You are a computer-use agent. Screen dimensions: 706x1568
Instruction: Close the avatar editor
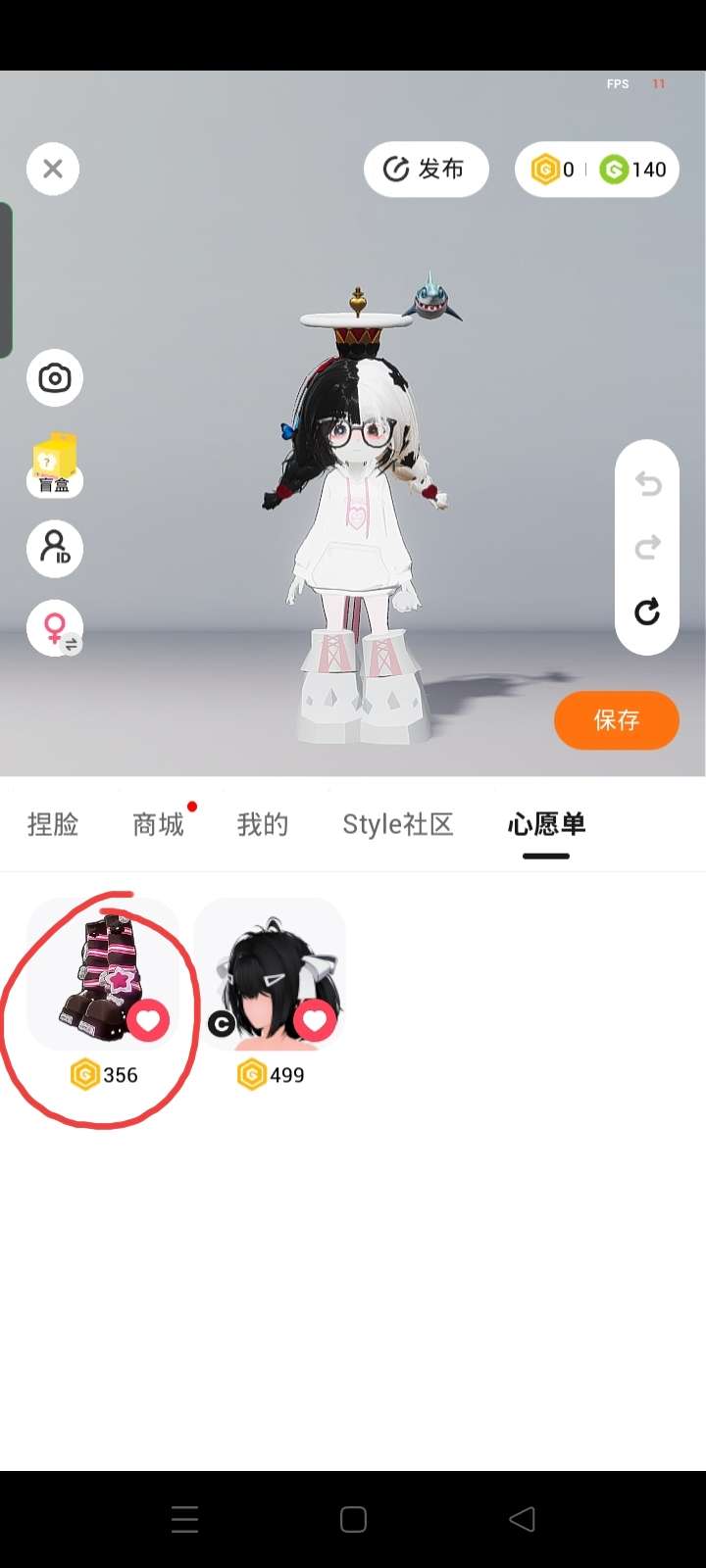click(x=53, y=169)
